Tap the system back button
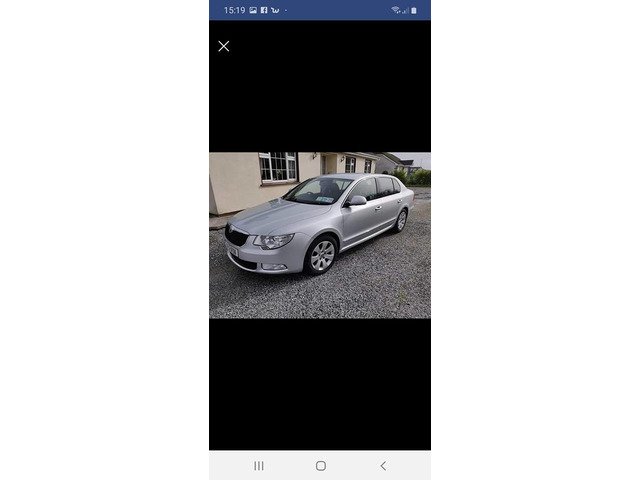This screenshot has height=480, width=640. [x=382, y=465]
